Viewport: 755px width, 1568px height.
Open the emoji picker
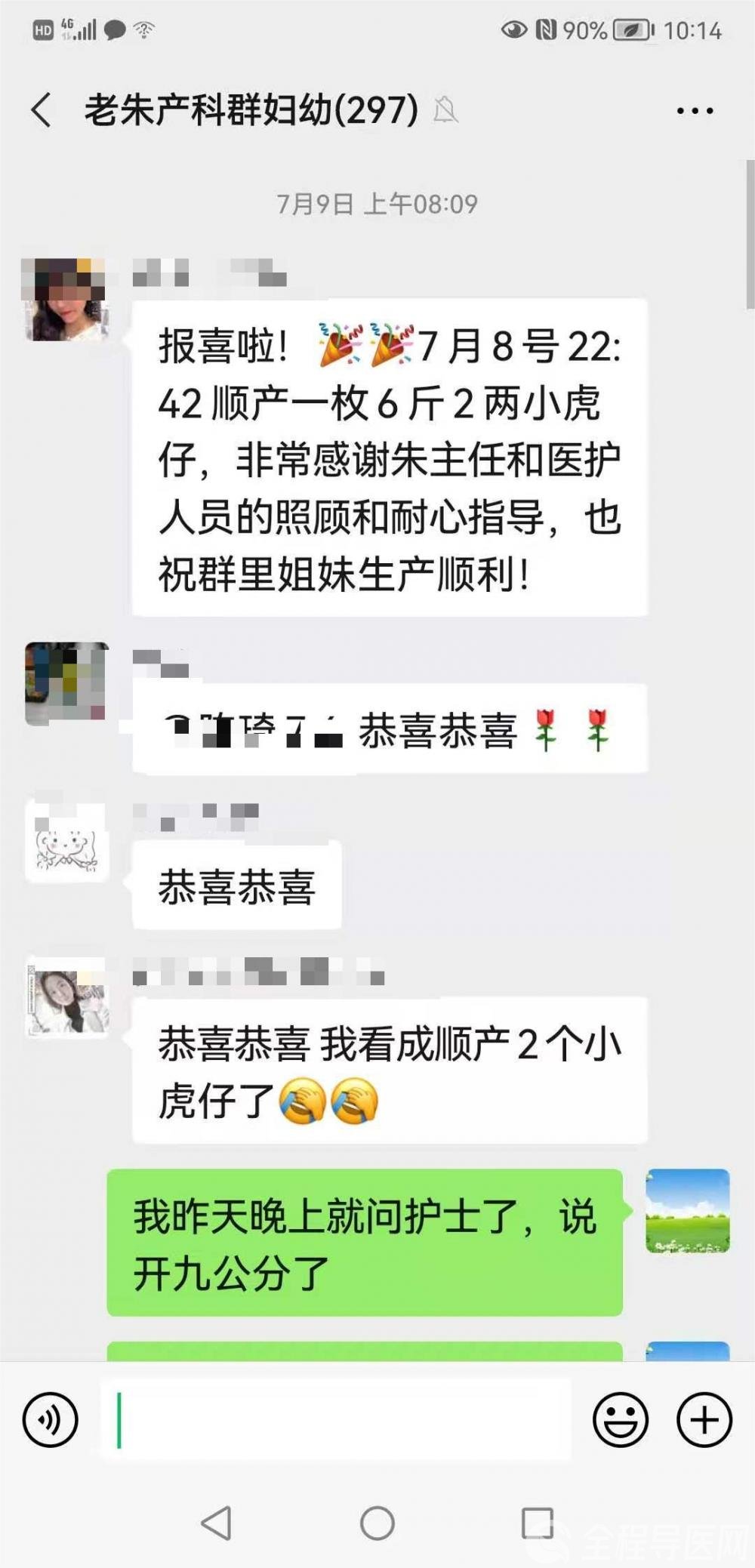pyautogui.click(x=621, y=1420)
